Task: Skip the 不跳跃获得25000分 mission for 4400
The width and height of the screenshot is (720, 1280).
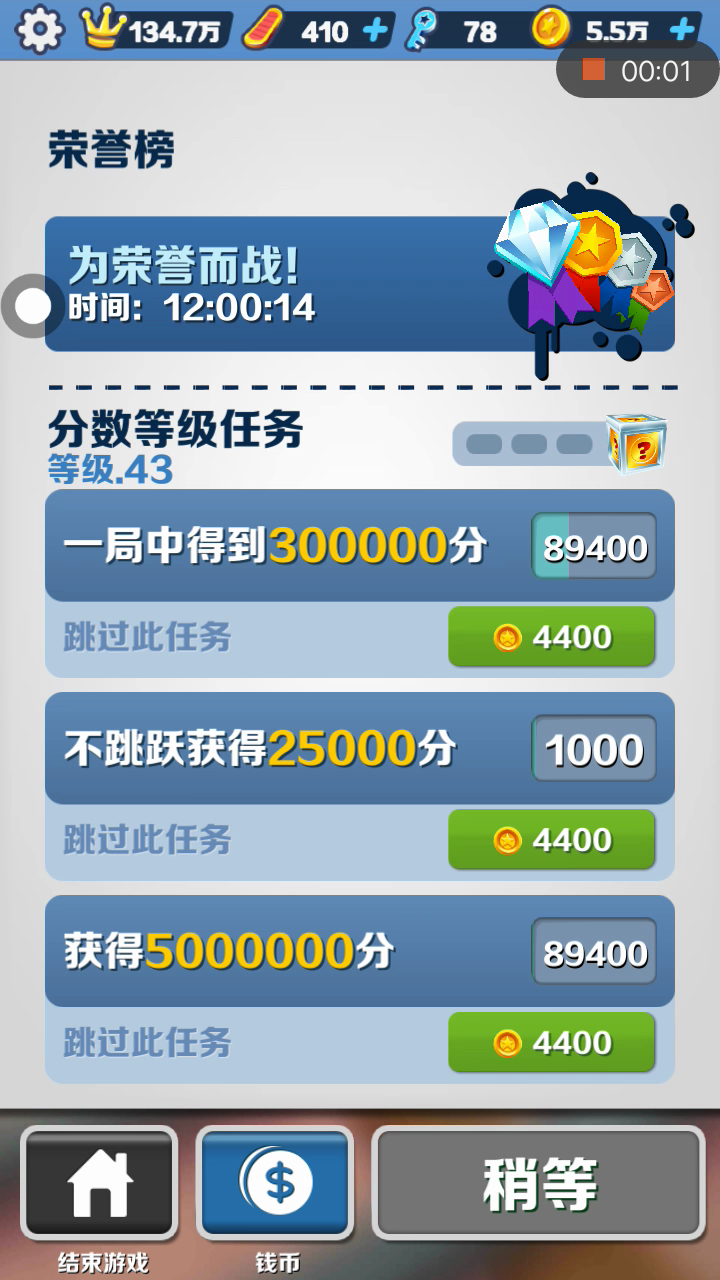Action: [551, 840]
